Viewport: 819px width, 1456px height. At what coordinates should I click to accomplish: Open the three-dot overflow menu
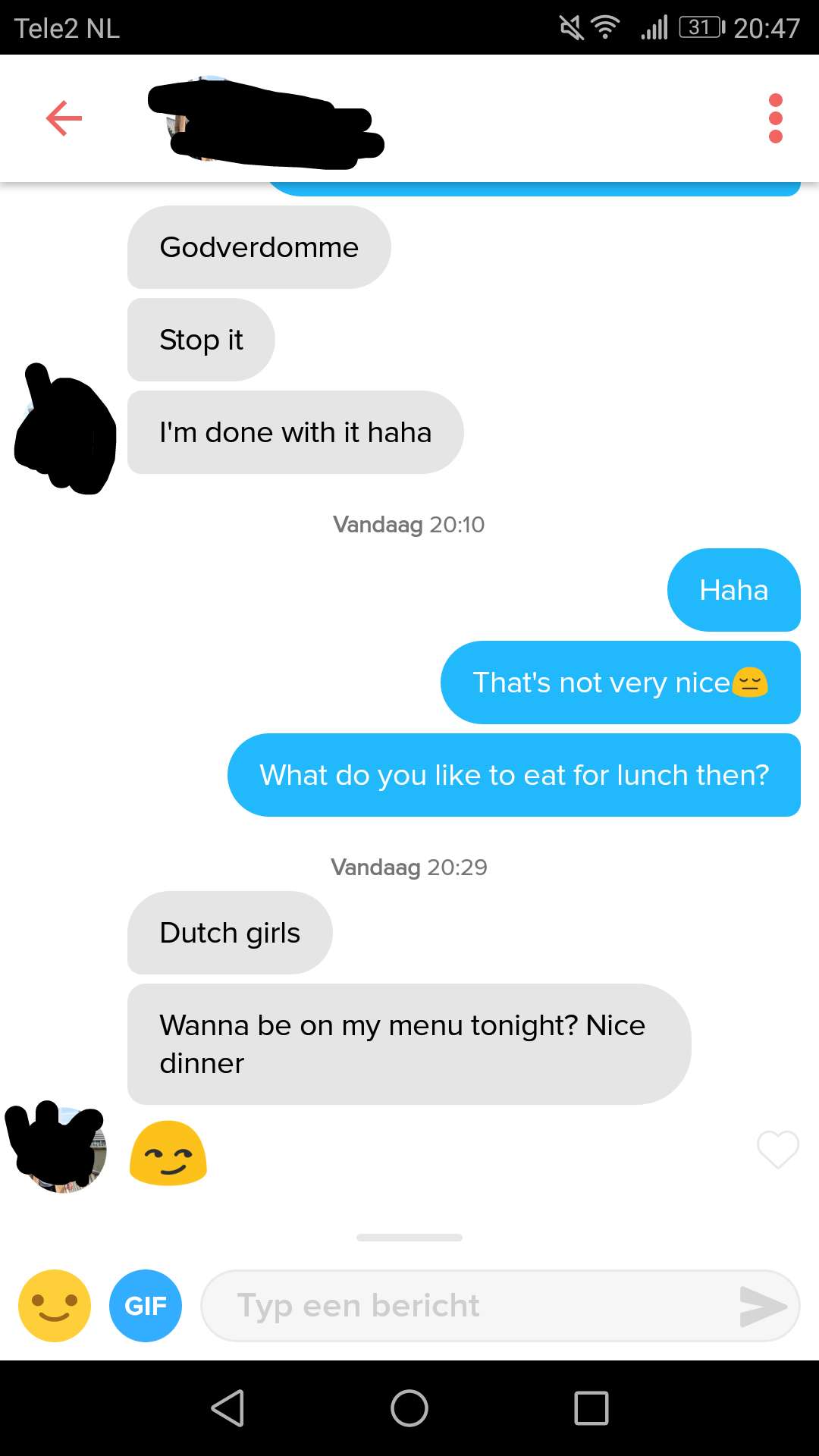click(775, 118)
